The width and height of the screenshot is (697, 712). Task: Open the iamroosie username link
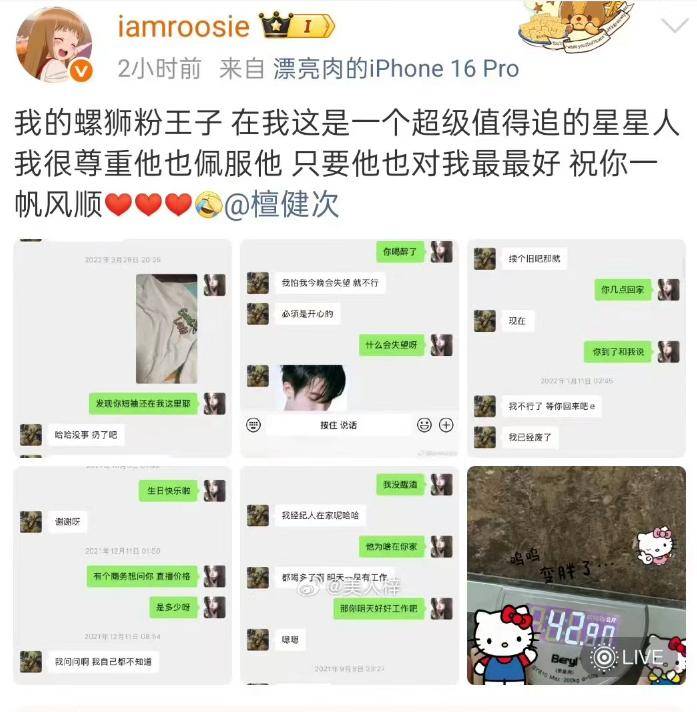(x=184, y=27)
